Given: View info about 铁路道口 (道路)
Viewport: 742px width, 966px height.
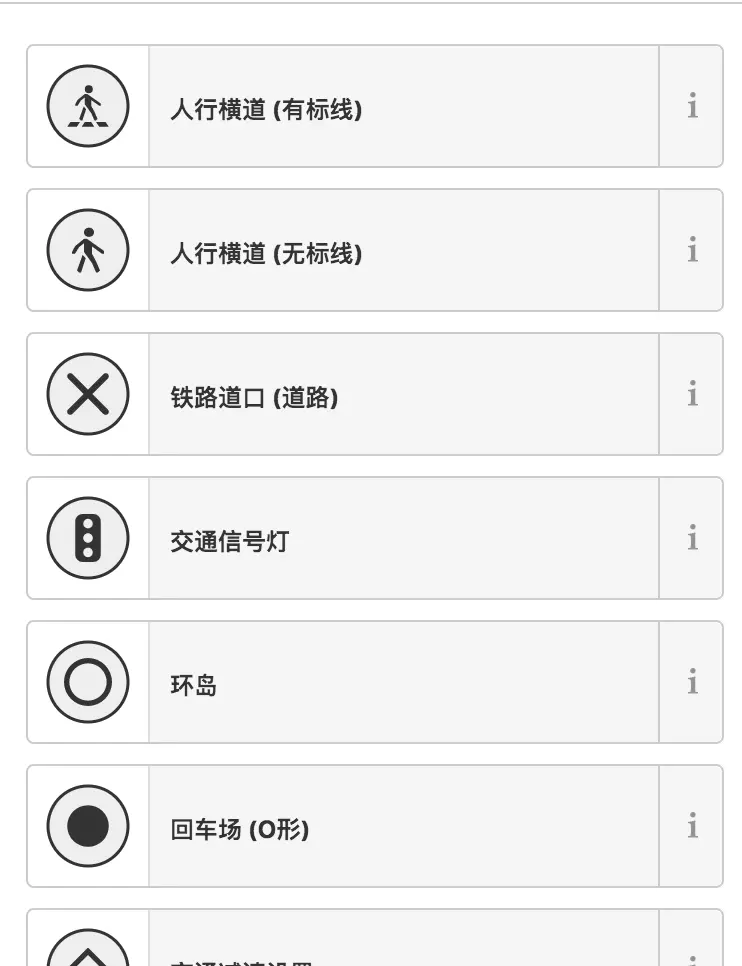Looking at the screenshot, I should [691, 395].
